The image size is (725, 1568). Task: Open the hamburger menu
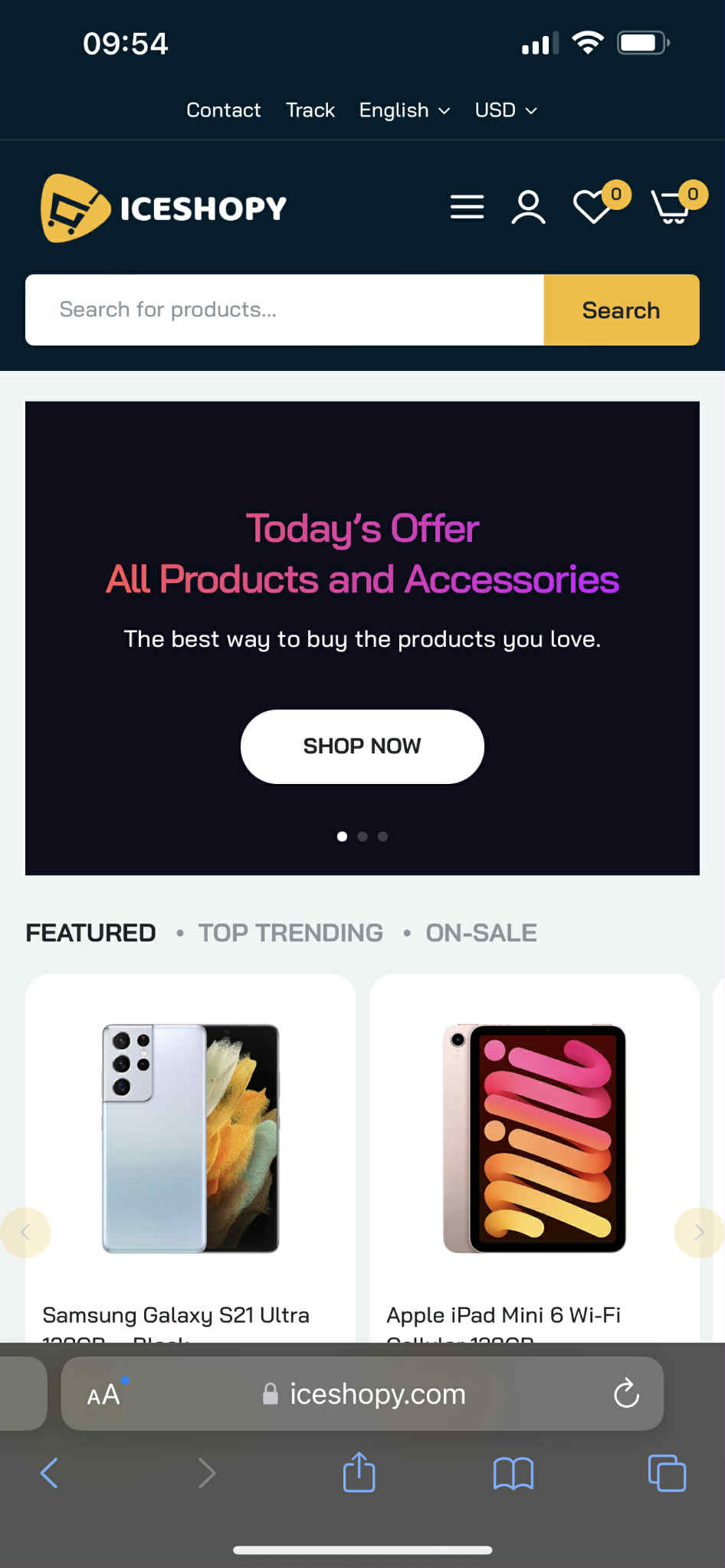tap(467, 207)
